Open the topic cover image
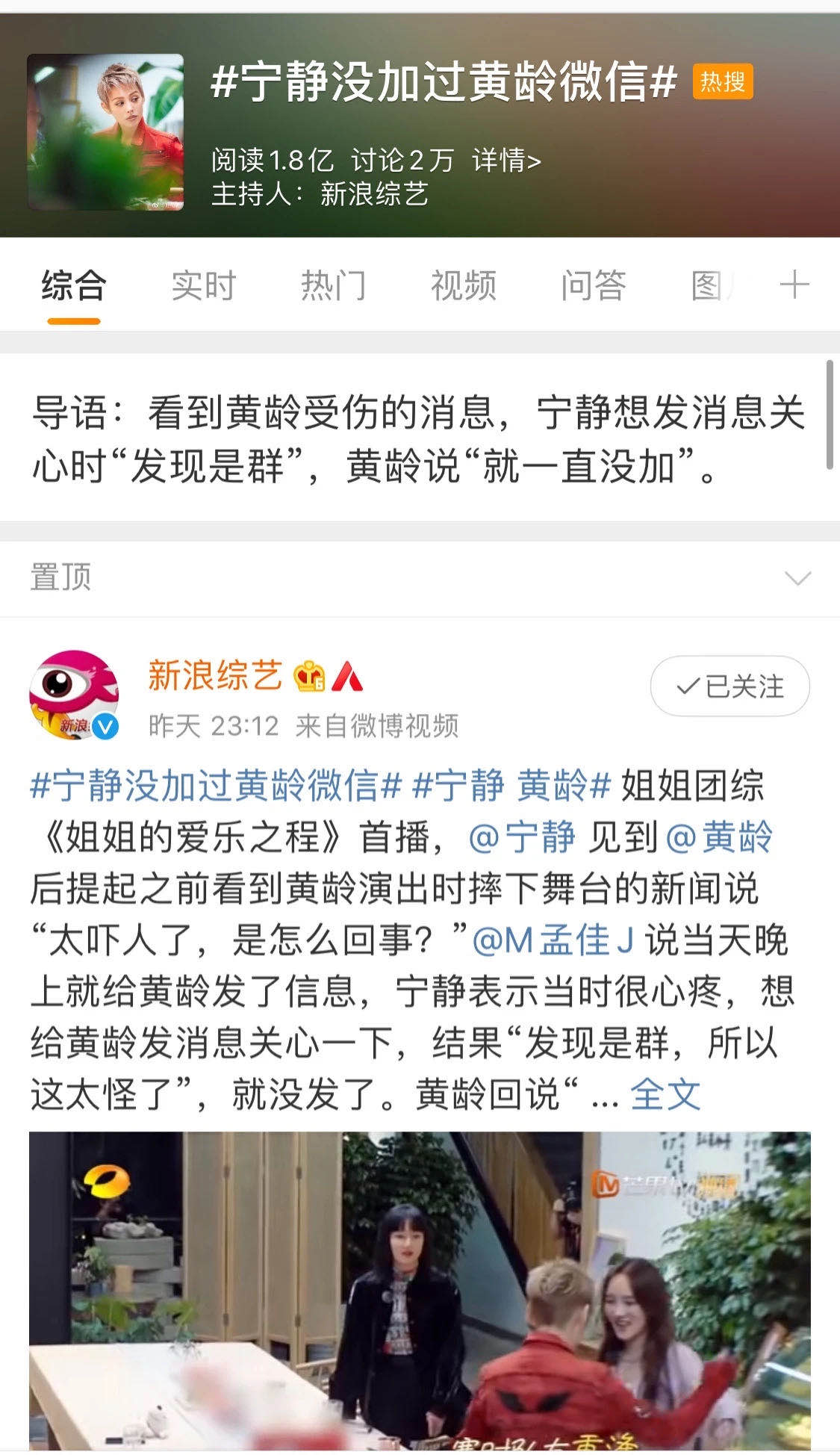Image resolution: width=840 pixels, height=1455 pixels. coord(105,132)
